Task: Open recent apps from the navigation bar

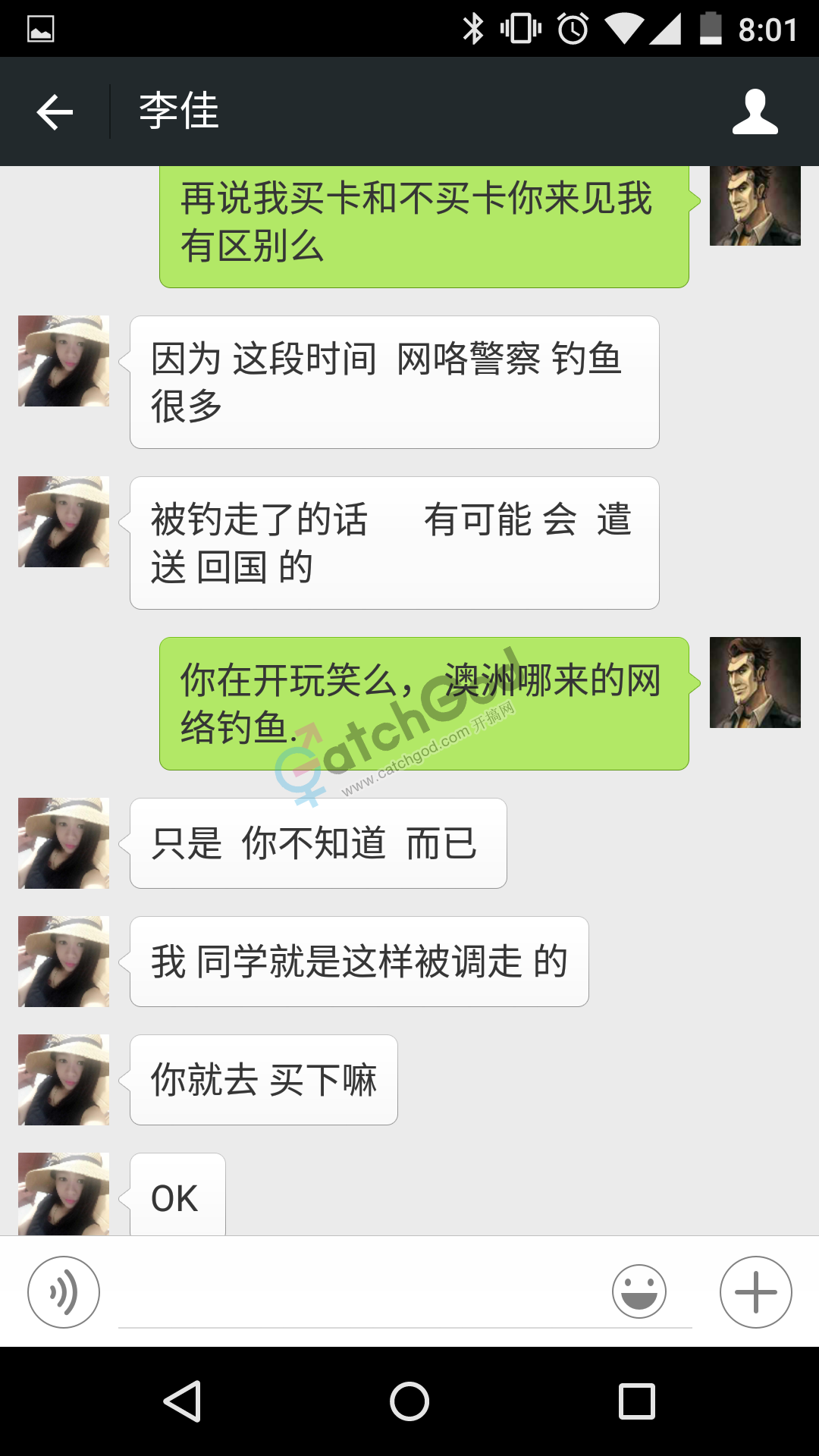Action: [x=637, y=1401]
